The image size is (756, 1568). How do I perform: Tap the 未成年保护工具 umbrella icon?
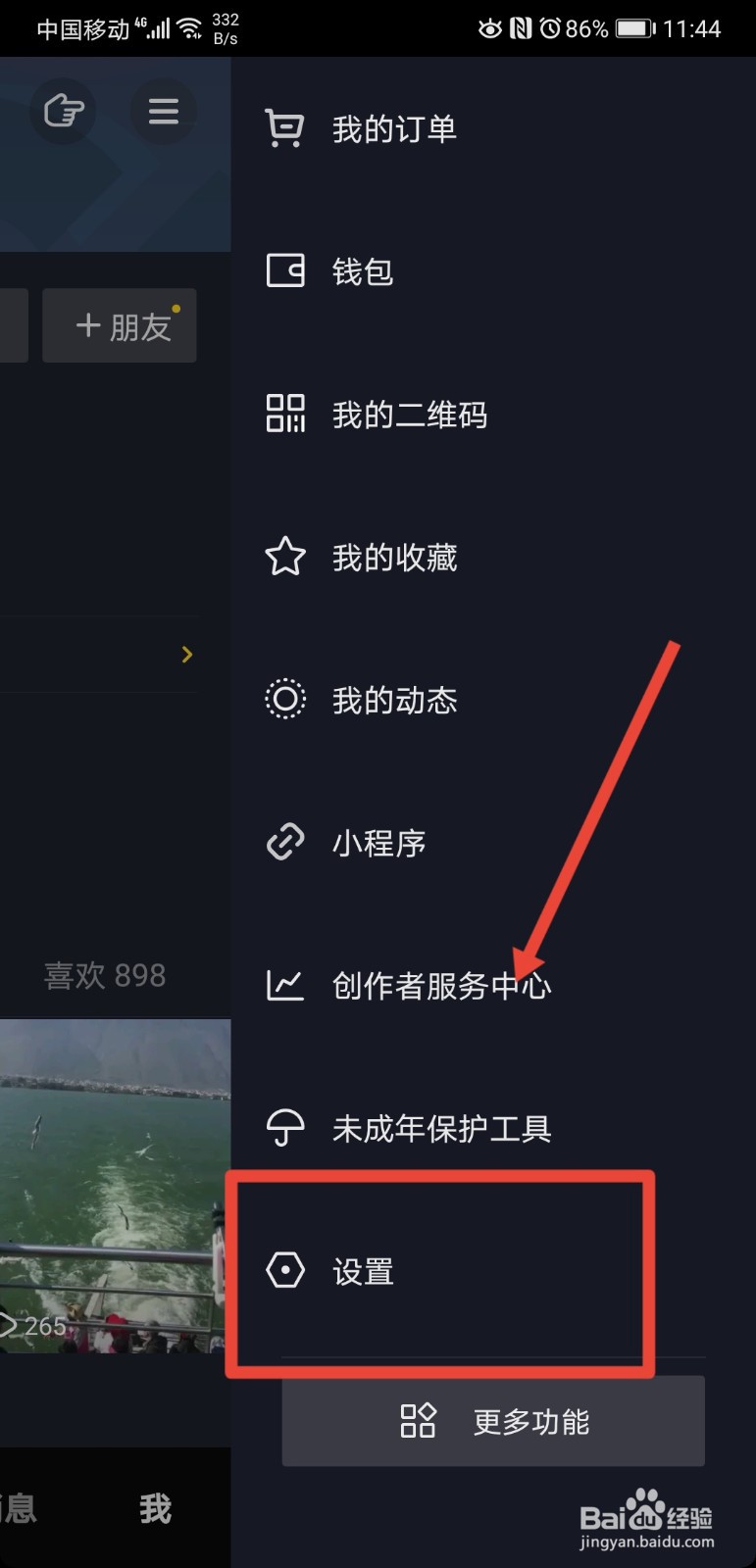pyautogui.click(x=284, y=1127)
